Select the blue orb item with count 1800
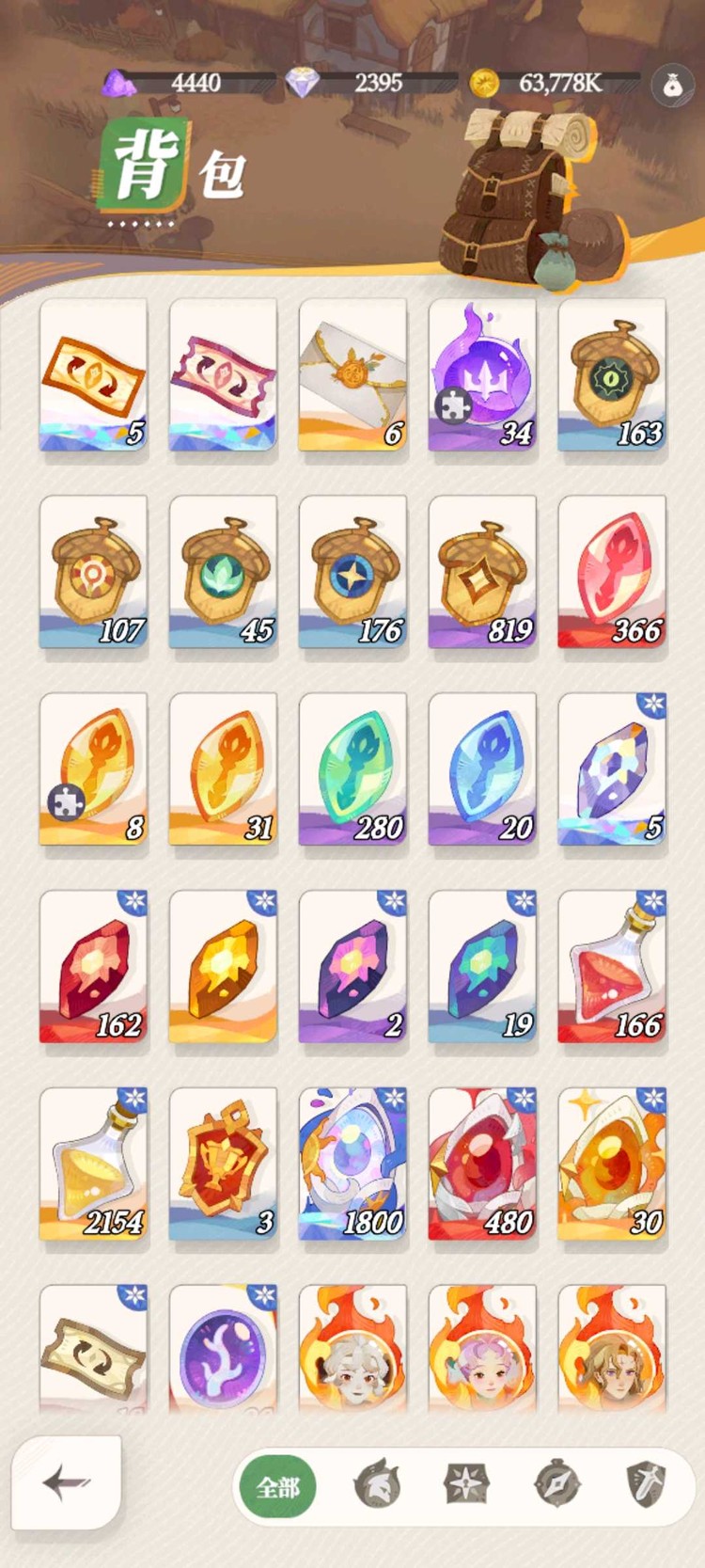 [352, 1165]
